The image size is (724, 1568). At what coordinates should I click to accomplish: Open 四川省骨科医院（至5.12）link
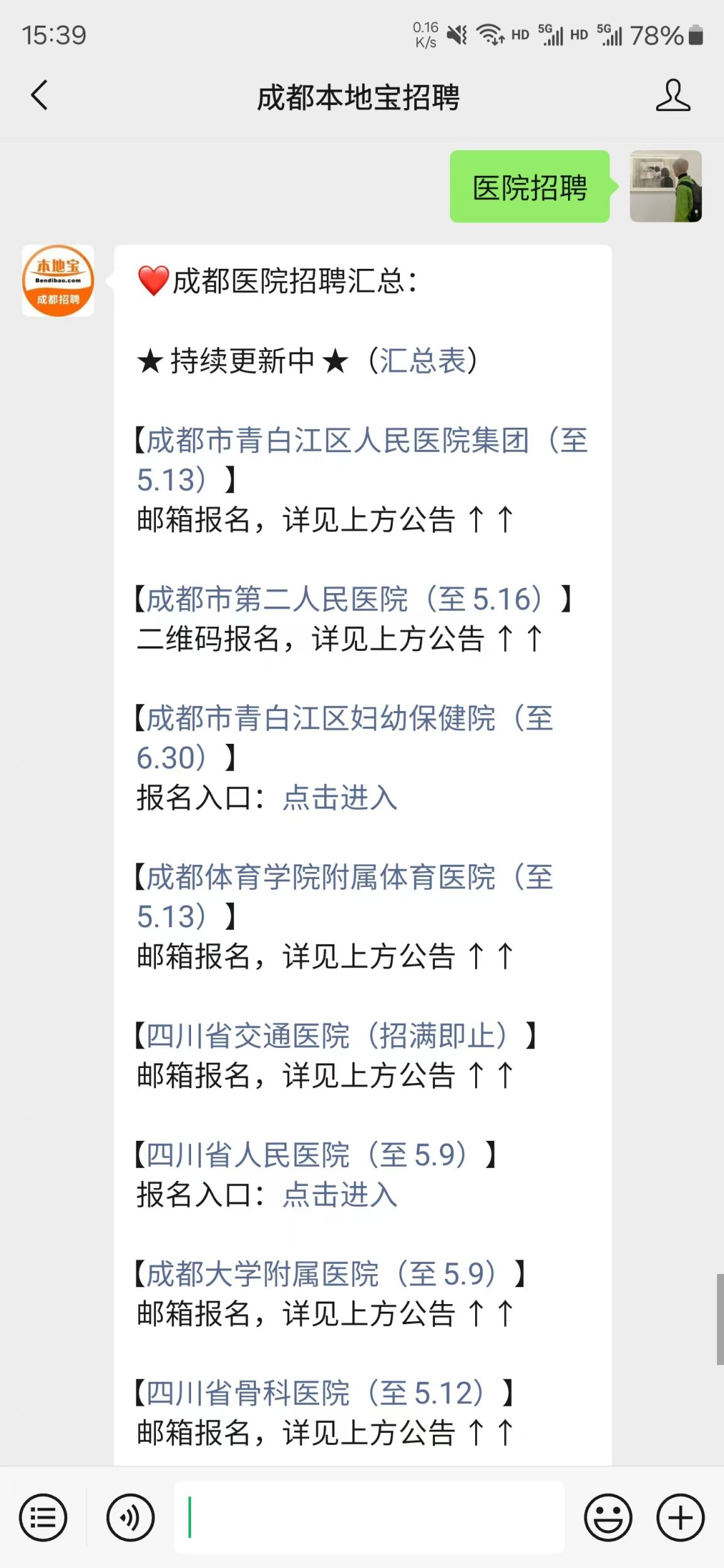point(315,1393)
